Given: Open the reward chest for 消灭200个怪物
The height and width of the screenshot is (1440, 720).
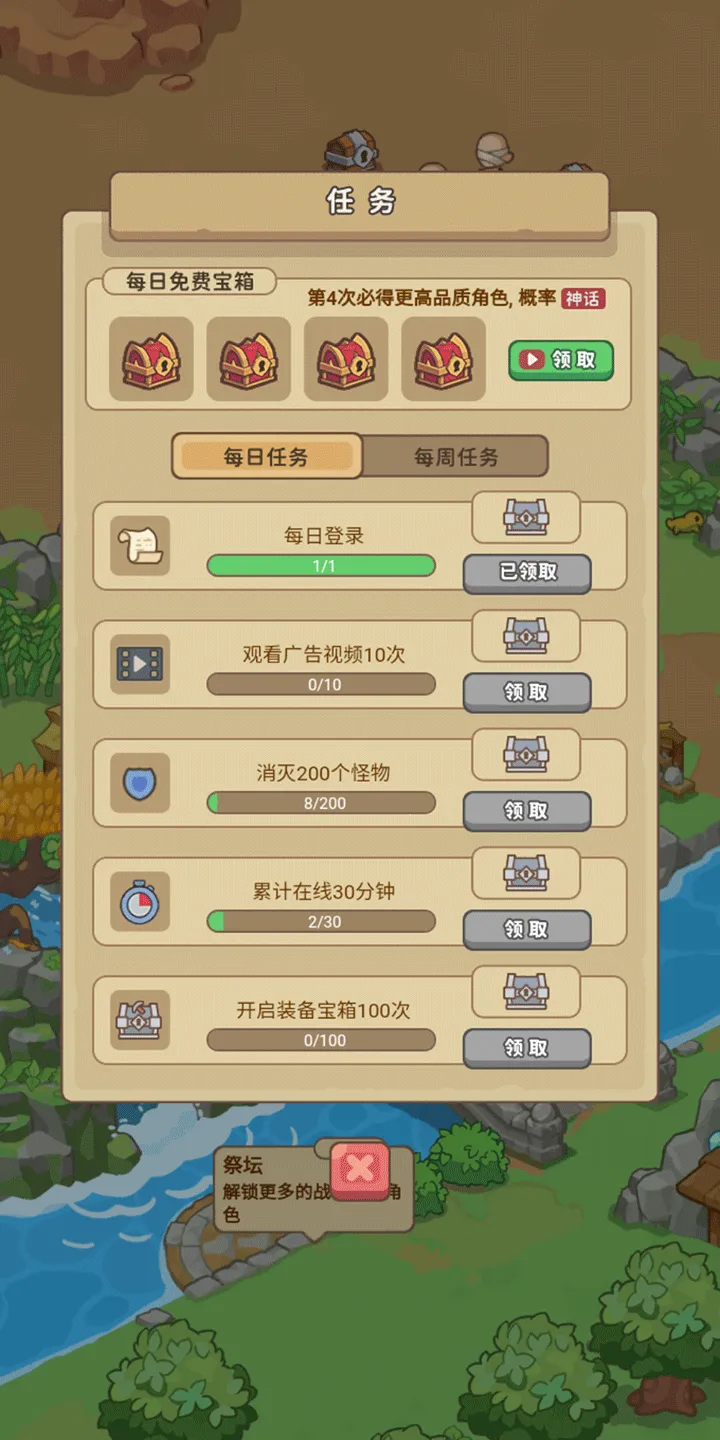Looking at the screenshot, I should pos(526,755).
